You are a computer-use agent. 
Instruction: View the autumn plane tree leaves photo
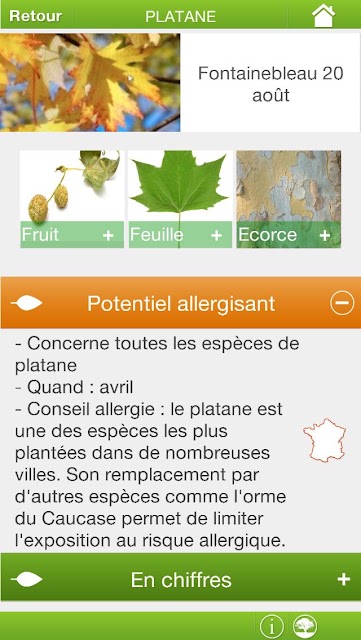tap(90, 82)
